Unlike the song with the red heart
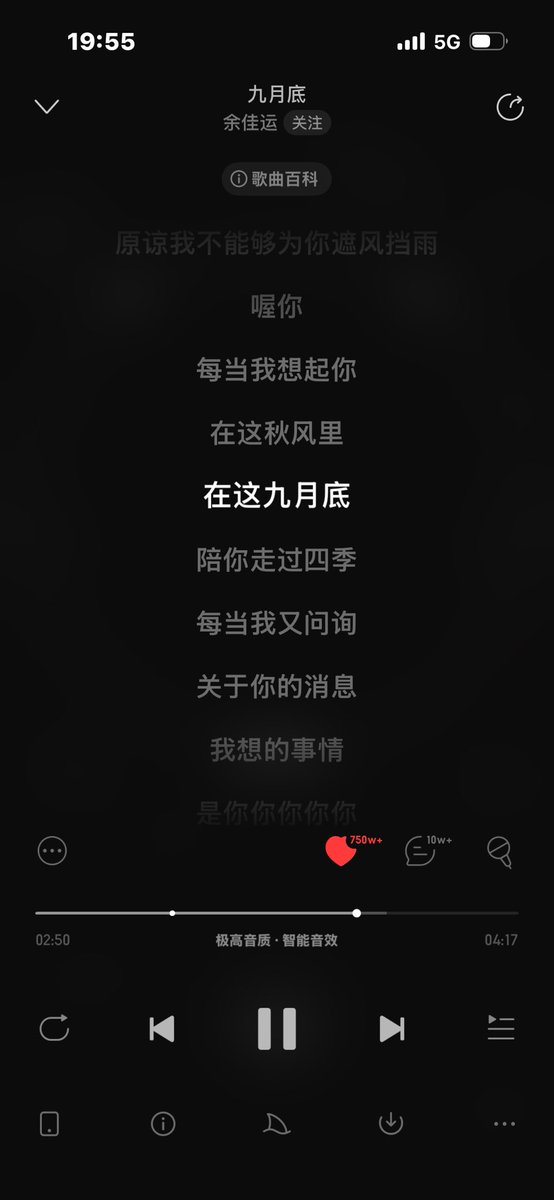 341,852
